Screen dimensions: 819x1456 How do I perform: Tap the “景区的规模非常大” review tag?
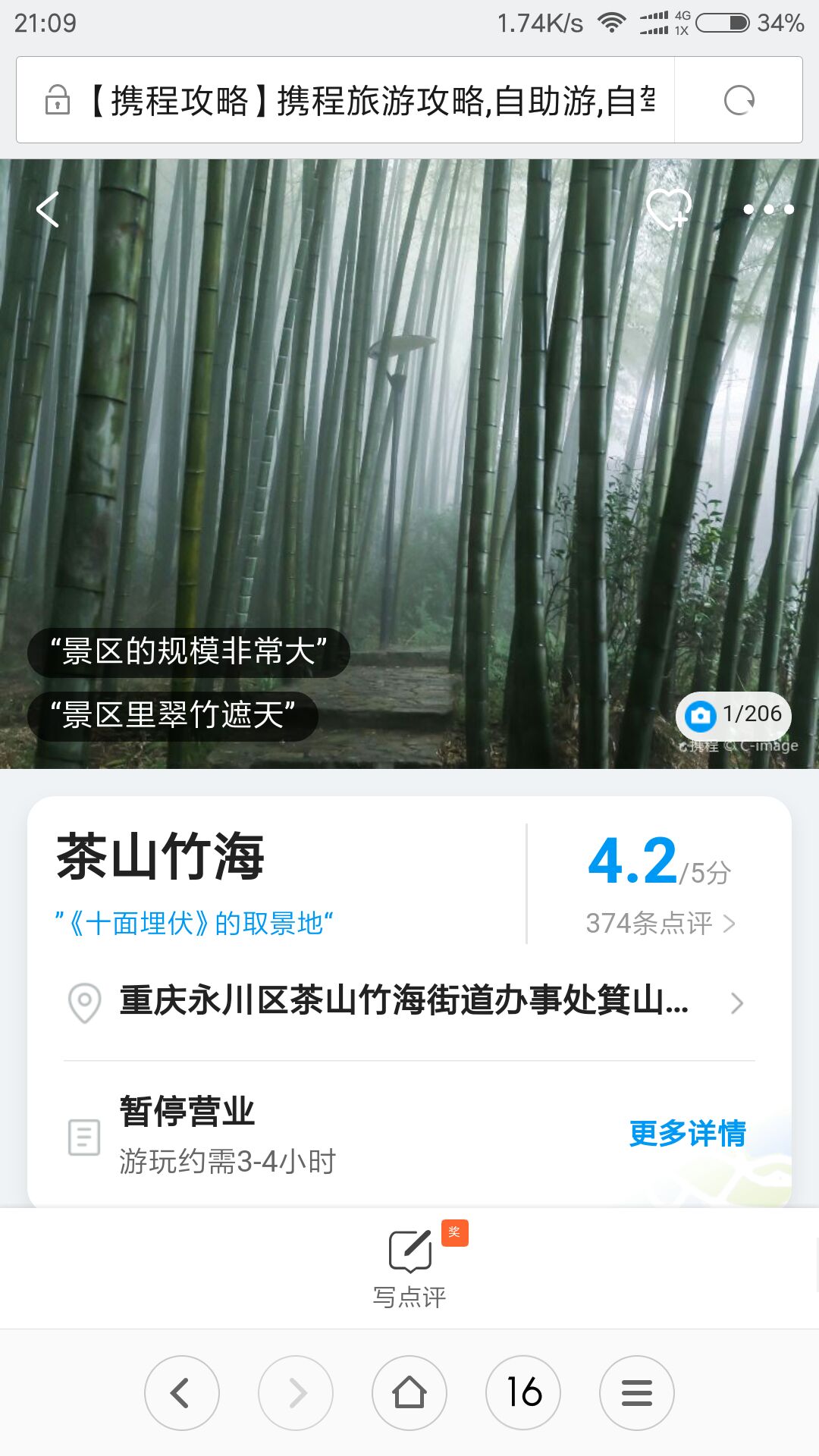tap(188, 651)
